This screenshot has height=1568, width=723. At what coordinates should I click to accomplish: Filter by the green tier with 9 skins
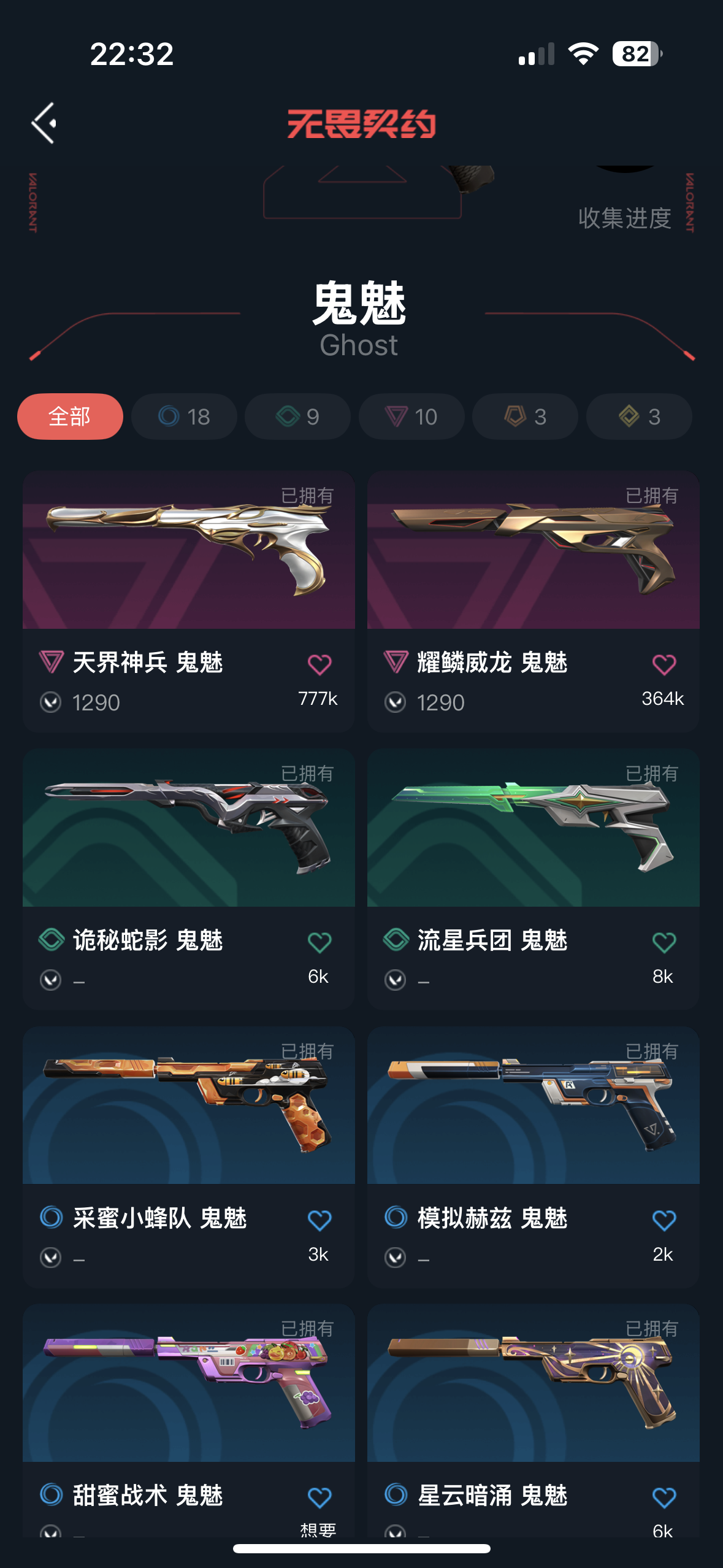point(297,417)
